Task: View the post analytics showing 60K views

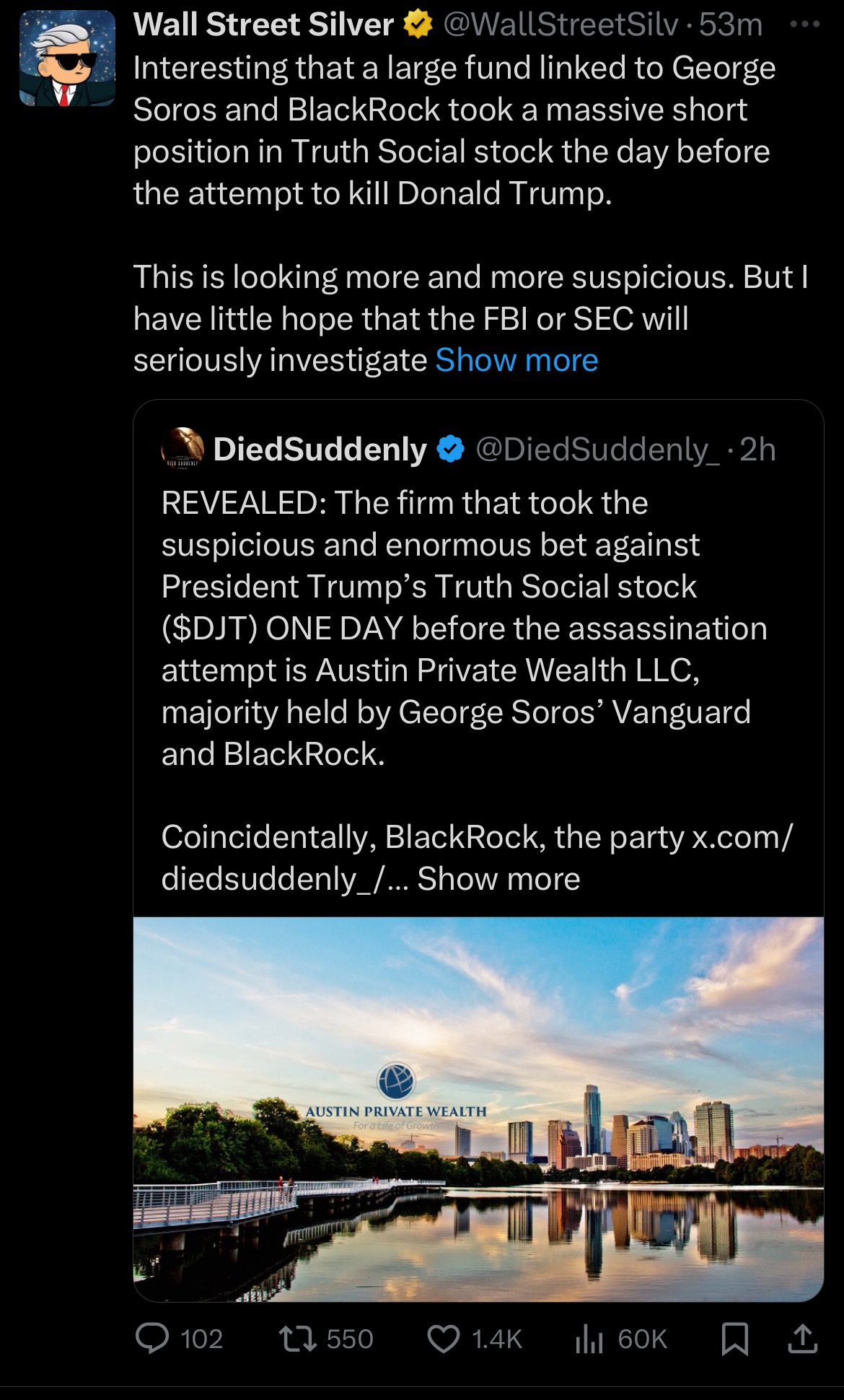Action: click(x=589, y=1339)
